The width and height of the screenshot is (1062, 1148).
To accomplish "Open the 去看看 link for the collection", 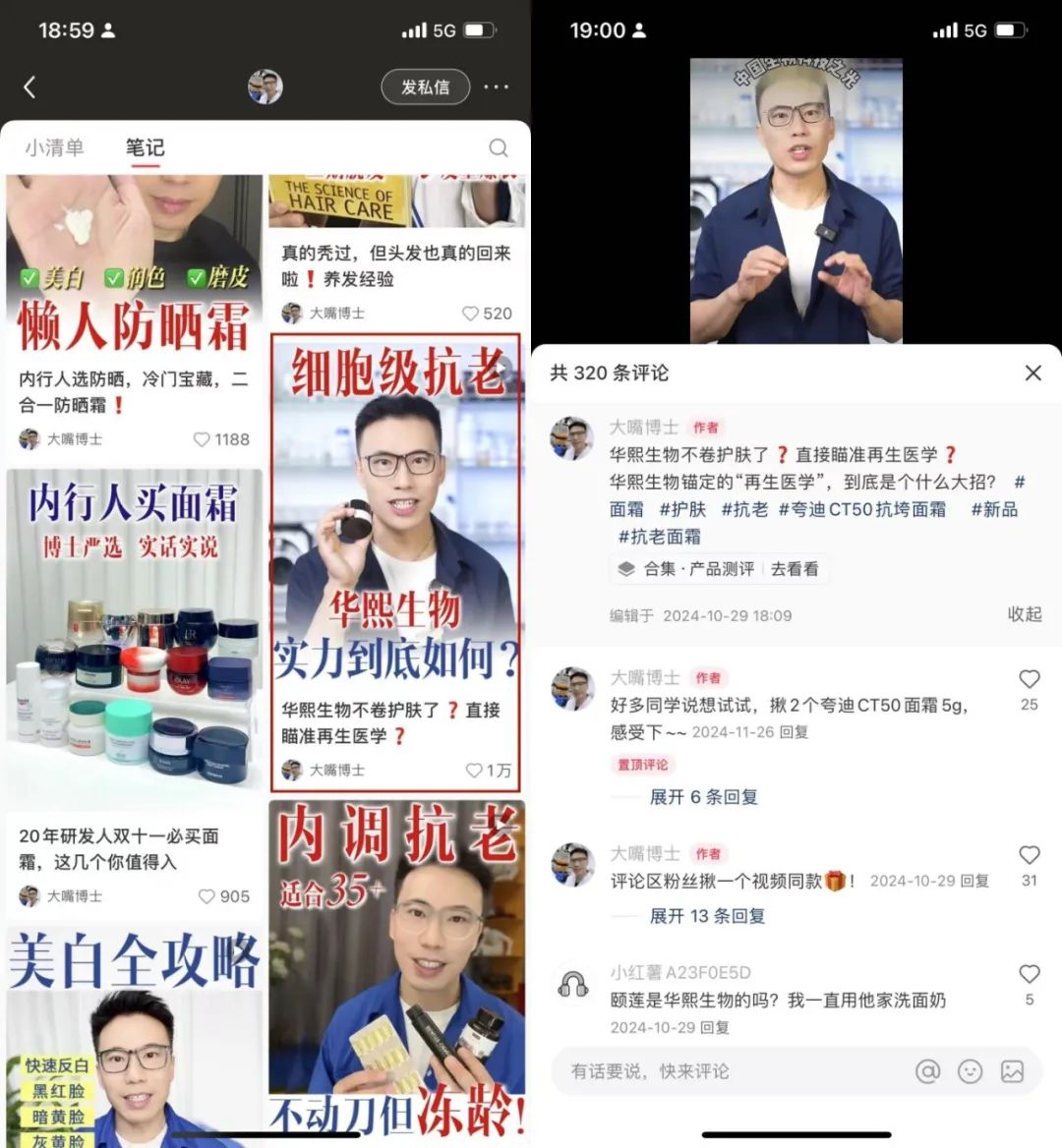I will coord(796,569).
